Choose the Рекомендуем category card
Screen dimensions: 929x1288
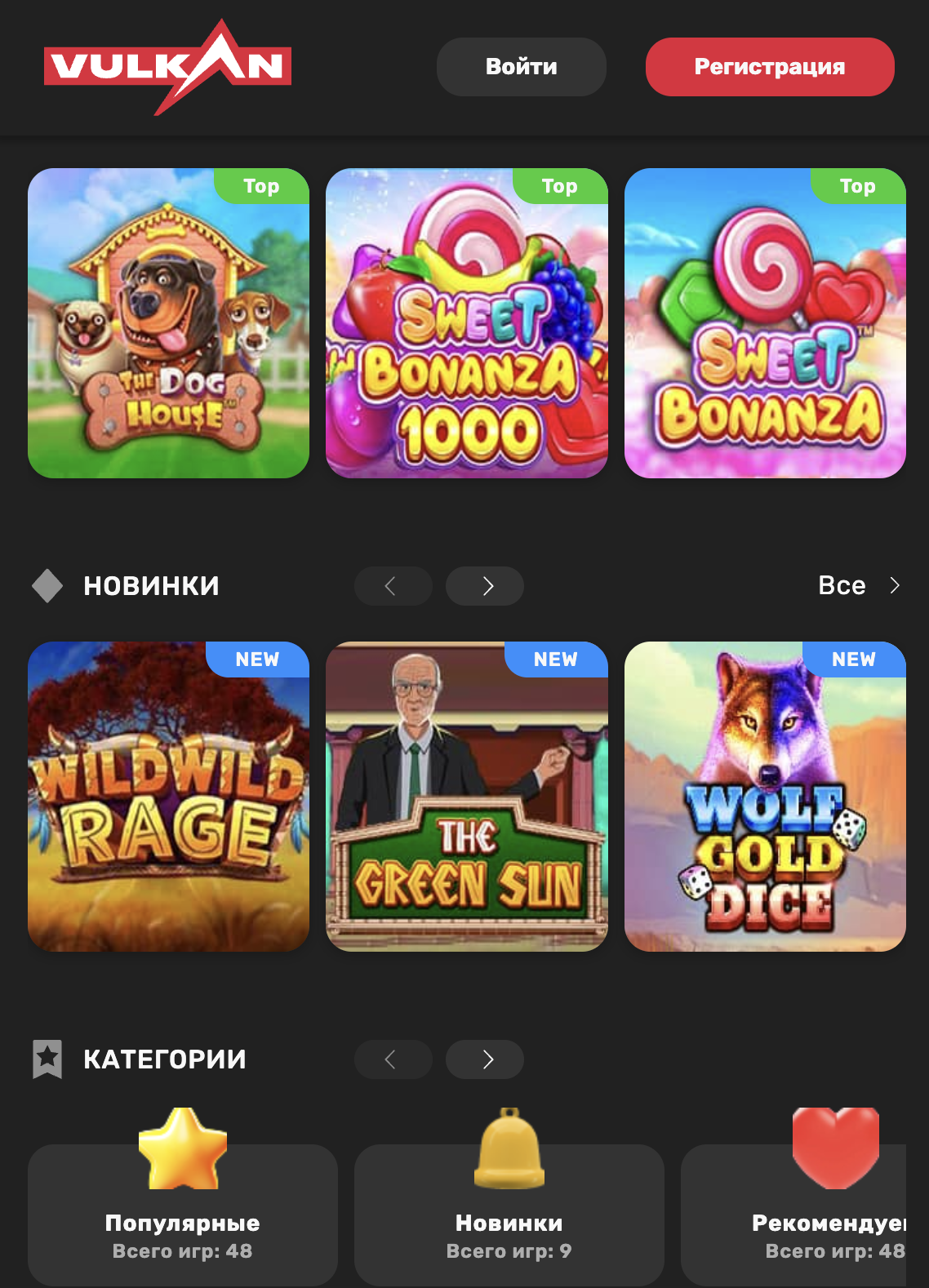click(816, 1216)
